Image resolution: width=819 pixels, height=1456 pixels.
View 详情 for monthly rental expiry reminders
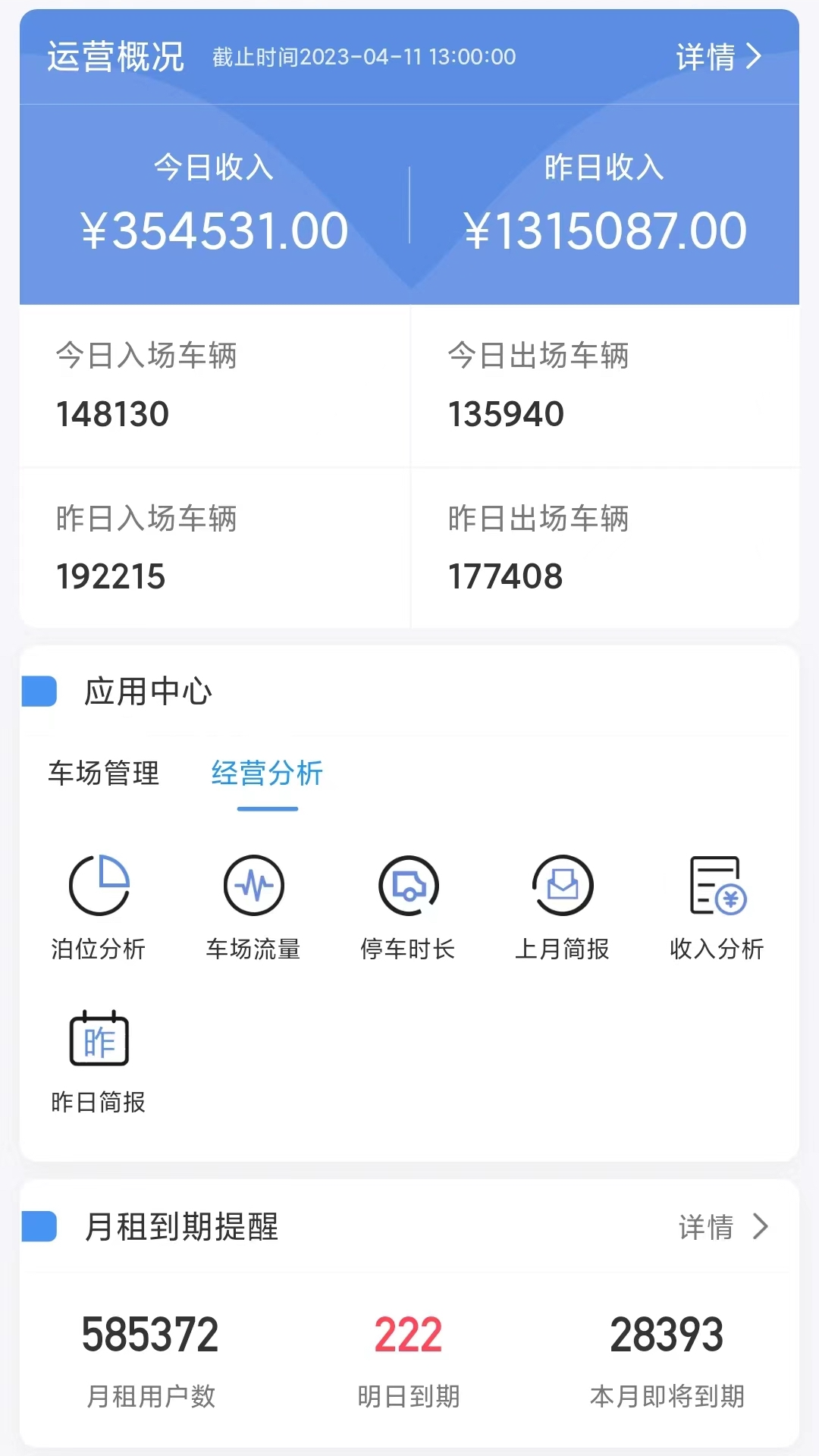coord(708,1225)
